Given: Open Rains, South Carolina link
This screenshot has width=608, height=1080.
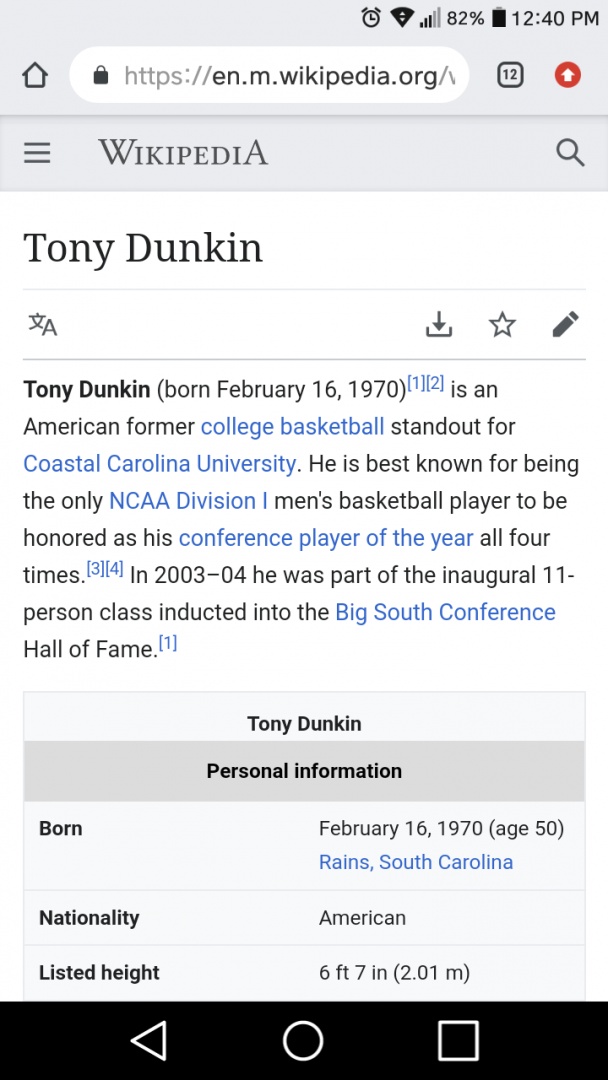Looking at the screenshot, I should [416, 862].
